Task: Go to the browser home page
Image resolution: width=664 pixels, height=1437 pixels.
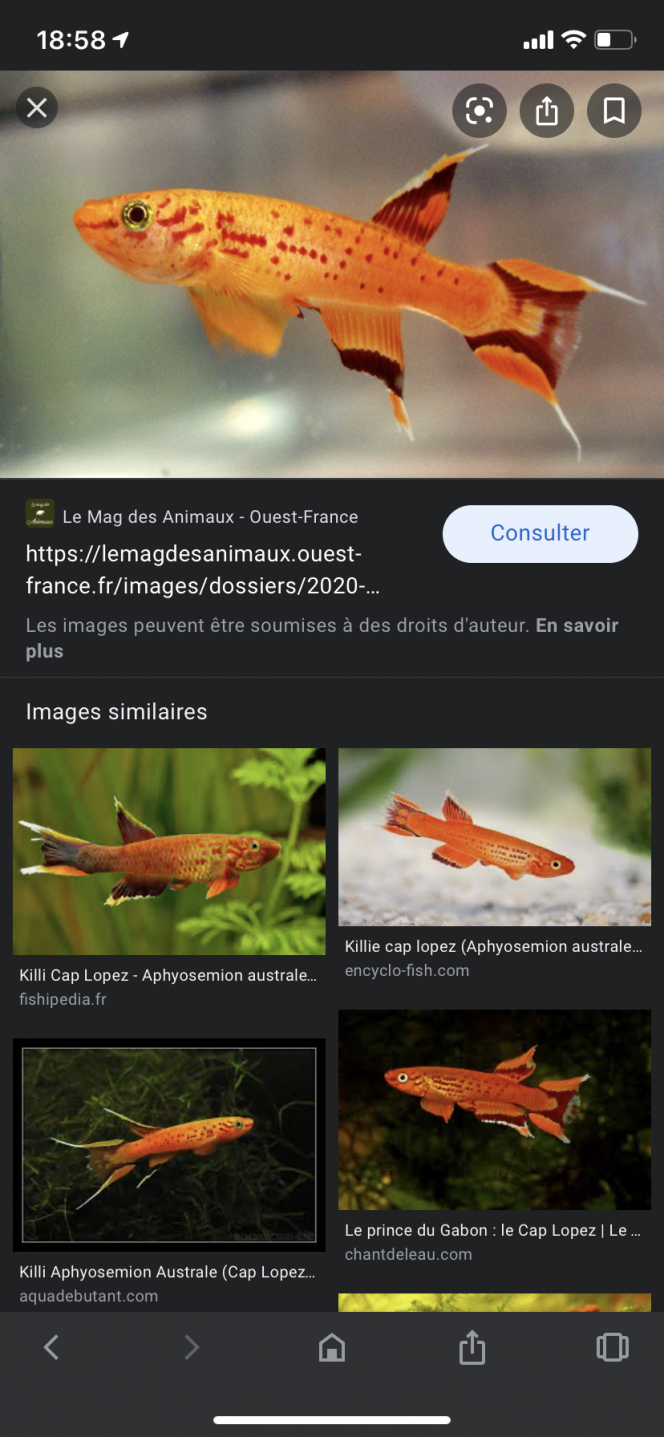Action: click(332, 1348)
